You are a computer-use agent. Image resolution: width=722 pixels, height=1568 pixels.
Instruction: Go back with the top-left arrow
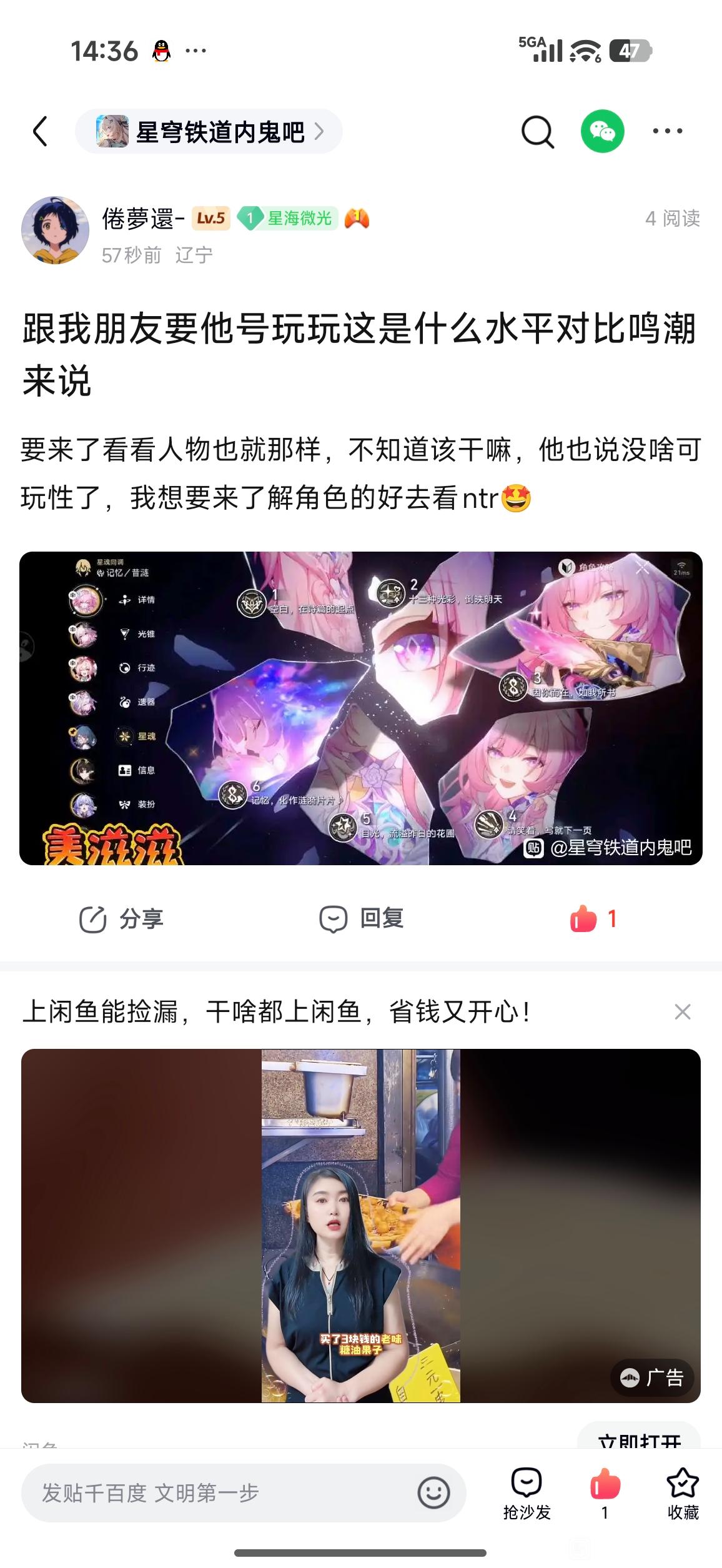[41, 131]
